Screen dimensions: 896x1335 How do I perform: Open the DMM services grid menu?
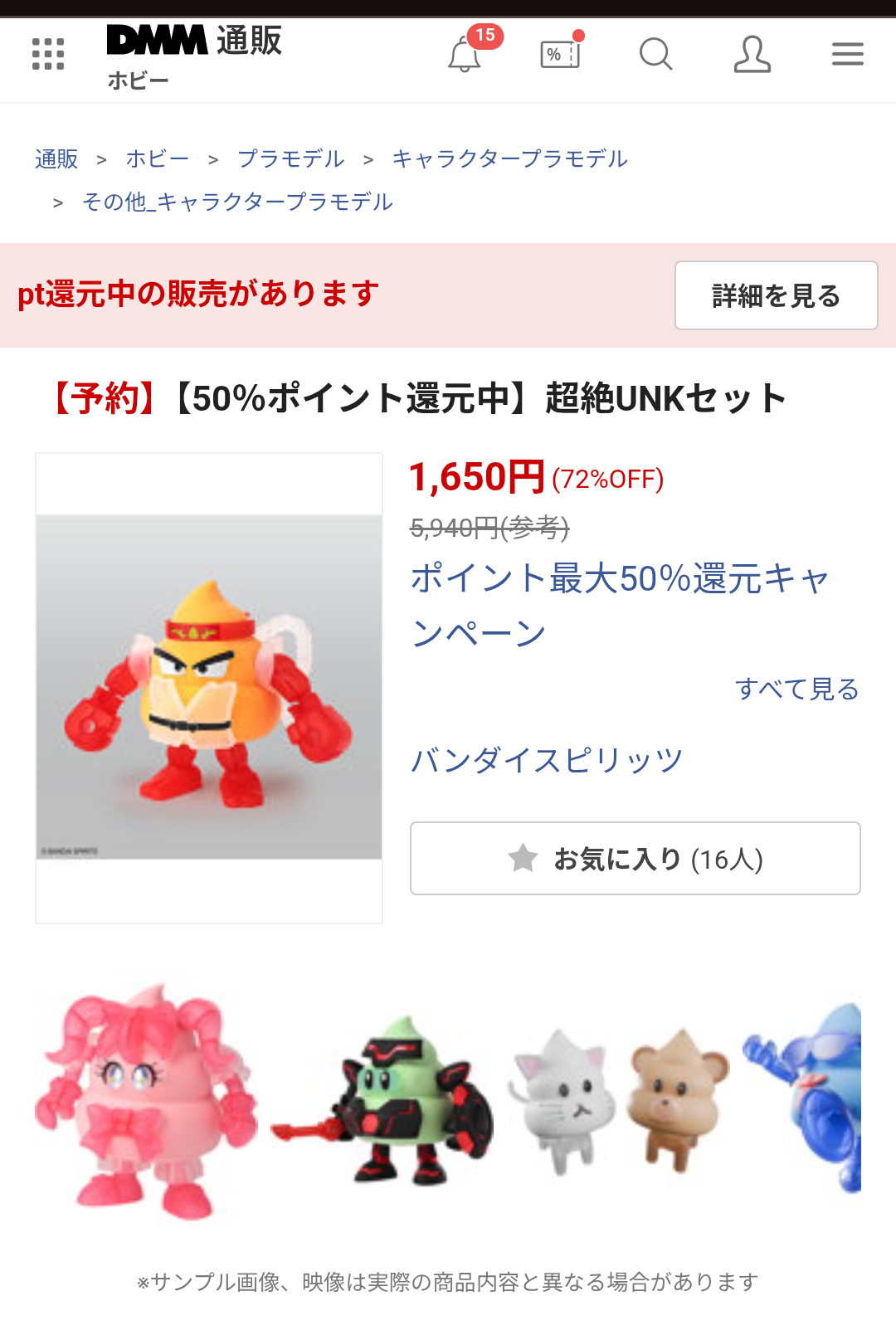tap(48, 54)
